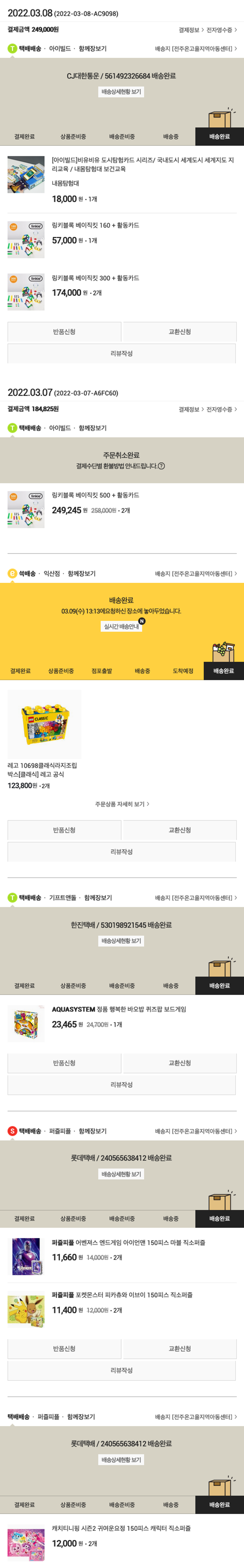Image resolution: width=244 pixels, height=1568 pixels.
Task: Open 실시간 배송안내 for 쓱배송 order
Action: click(121, 626)
